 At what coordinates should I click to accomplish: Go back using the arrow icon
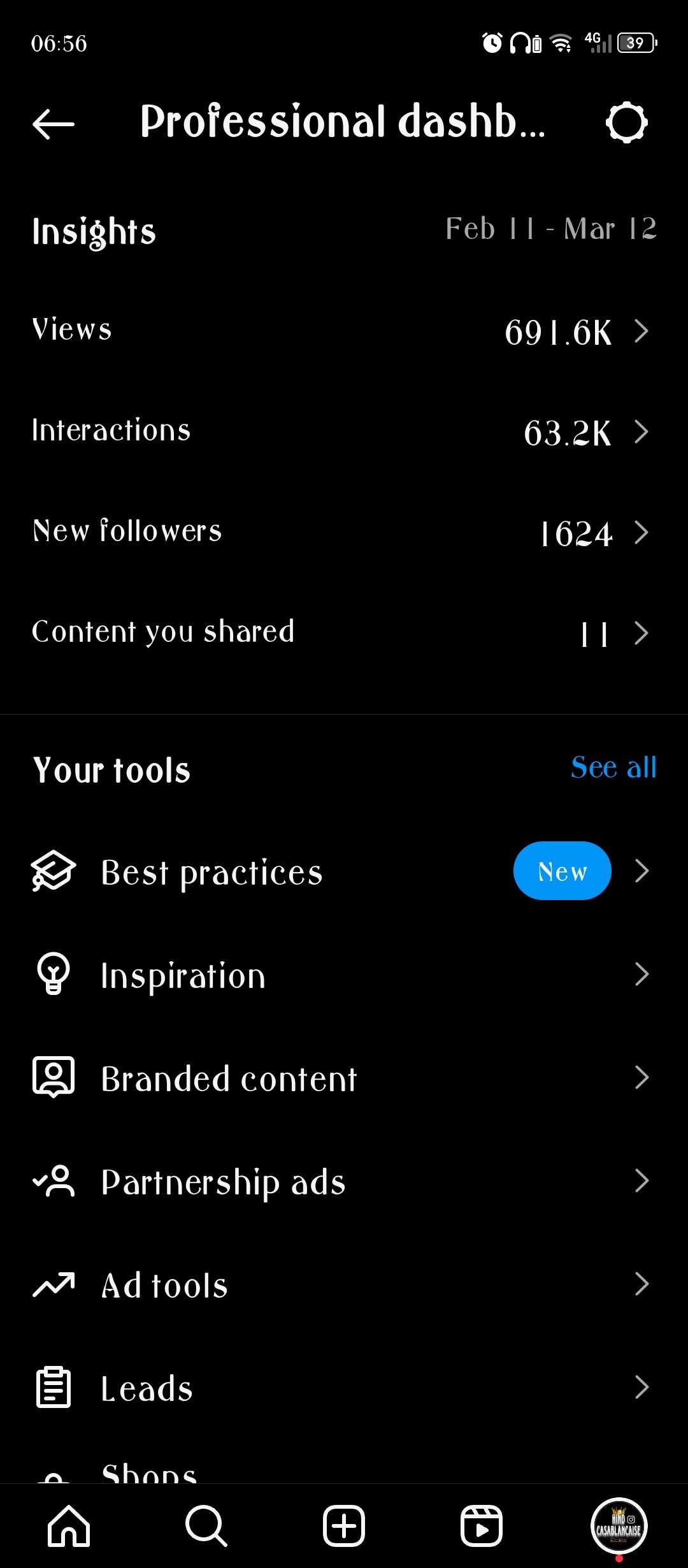tap(54, 123)
